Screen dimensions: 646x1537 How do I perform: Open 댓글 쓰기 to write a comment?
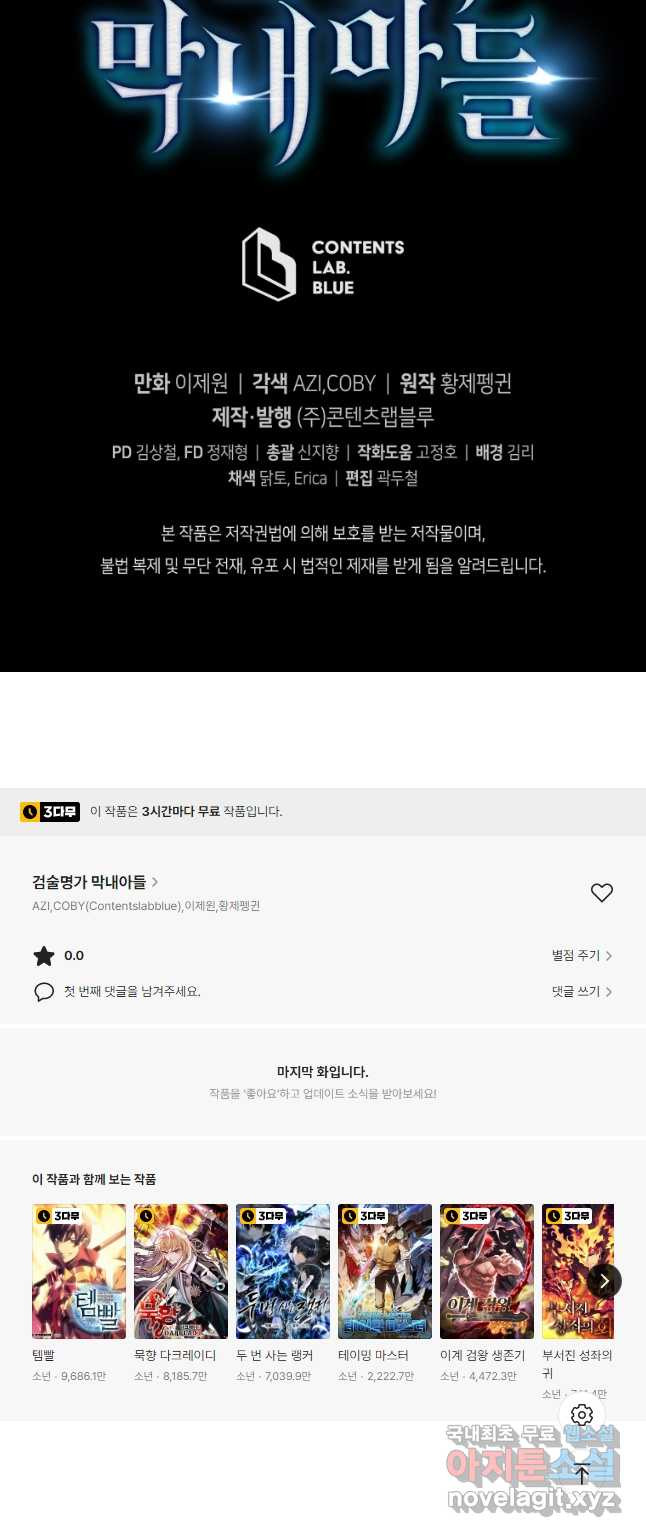(581, 992)
